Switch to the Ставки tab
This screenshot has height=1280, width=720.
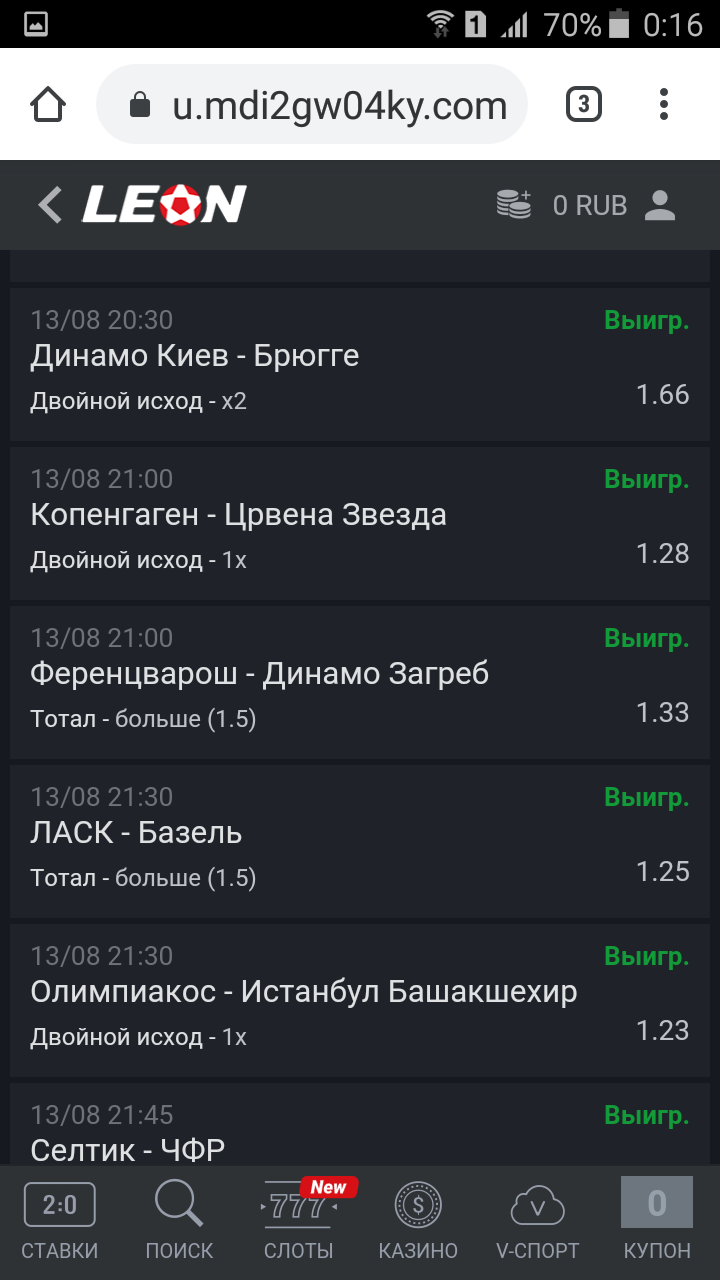(60, 1222)
